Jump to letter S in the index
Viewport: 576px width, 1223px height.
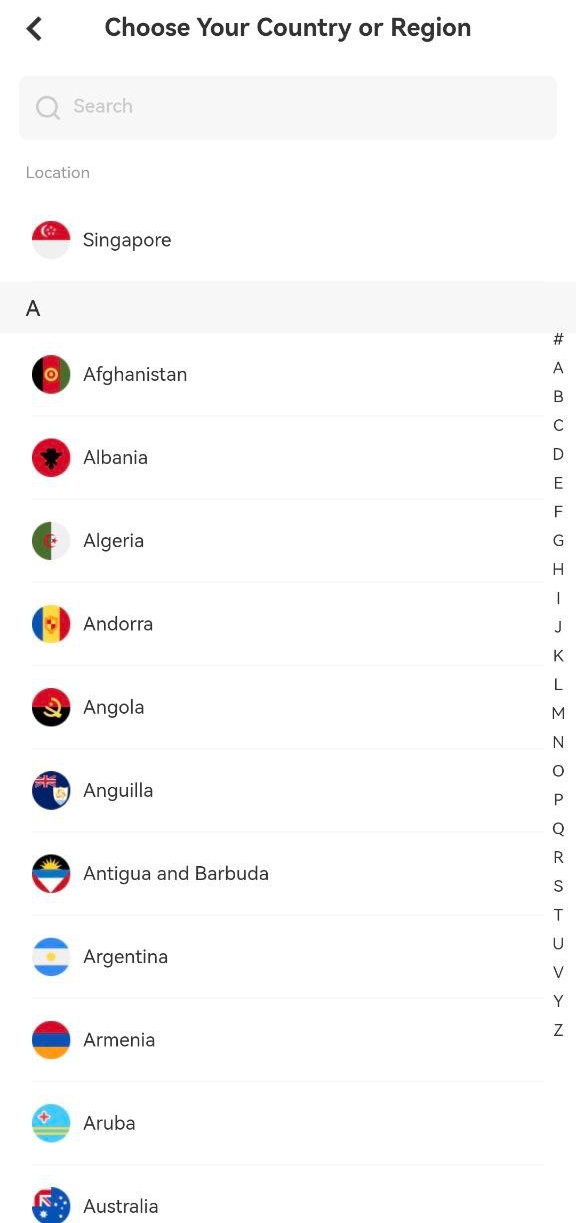558,886
